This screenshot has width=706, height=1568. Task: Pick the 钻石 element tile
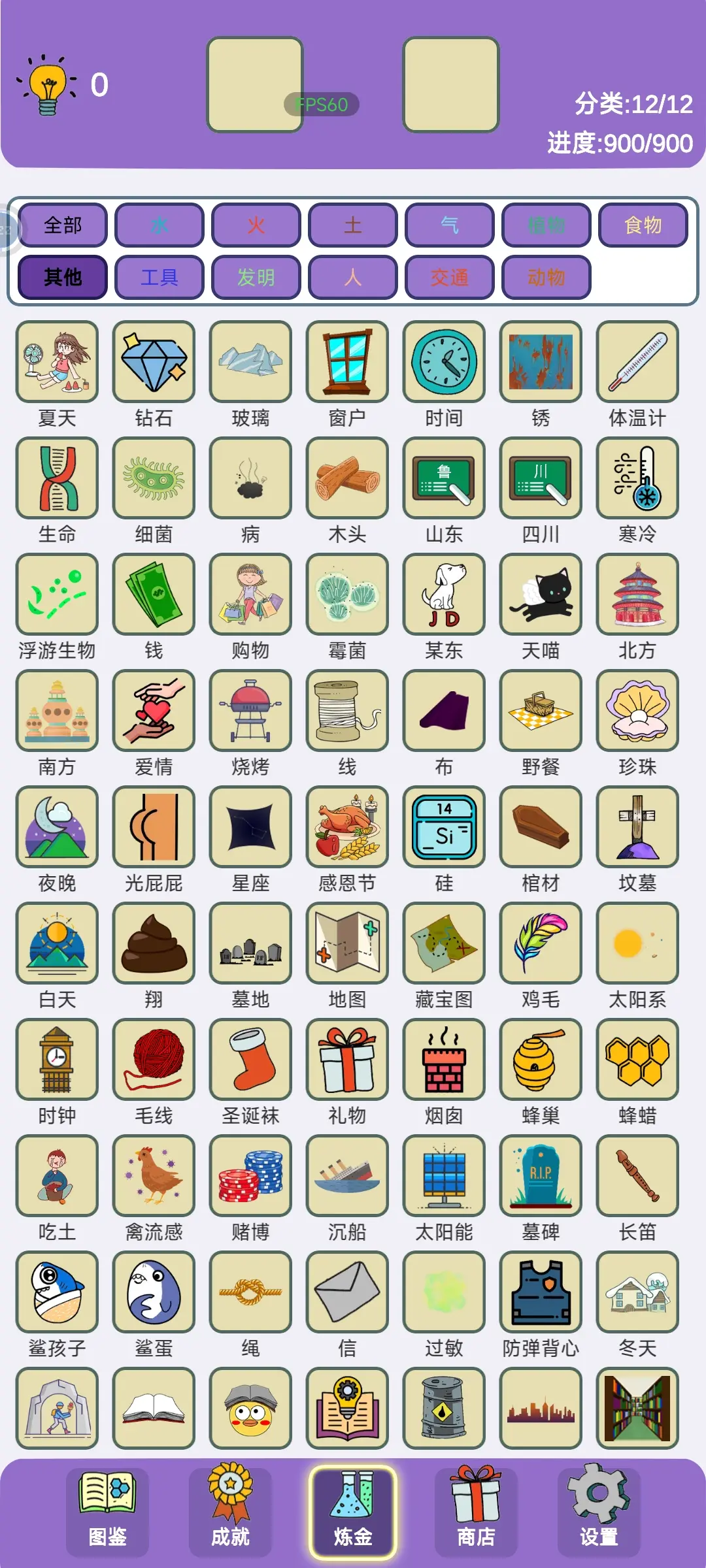click(154, 362)
